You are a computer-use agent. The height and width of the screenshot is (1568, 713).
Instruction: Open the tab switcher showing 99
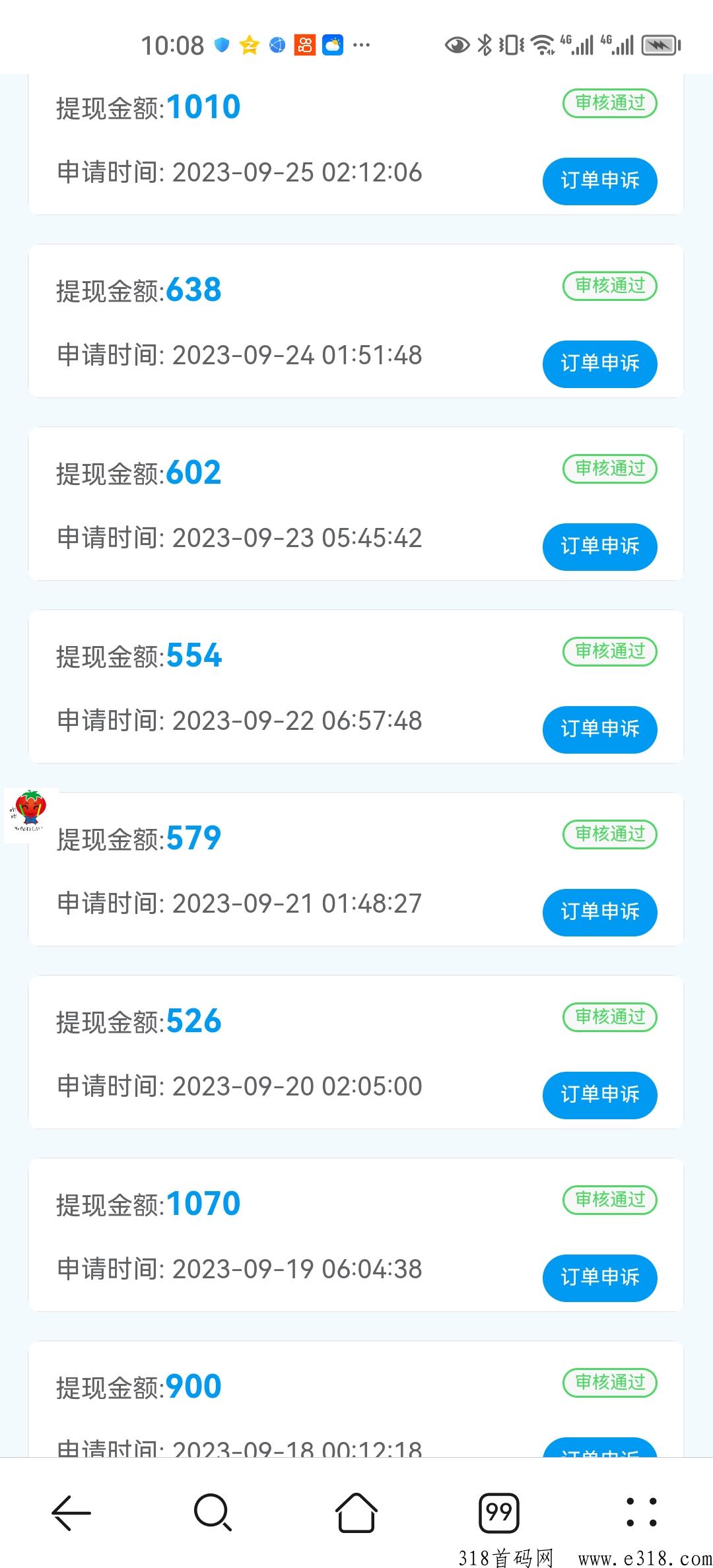[x=499, y=1512]
